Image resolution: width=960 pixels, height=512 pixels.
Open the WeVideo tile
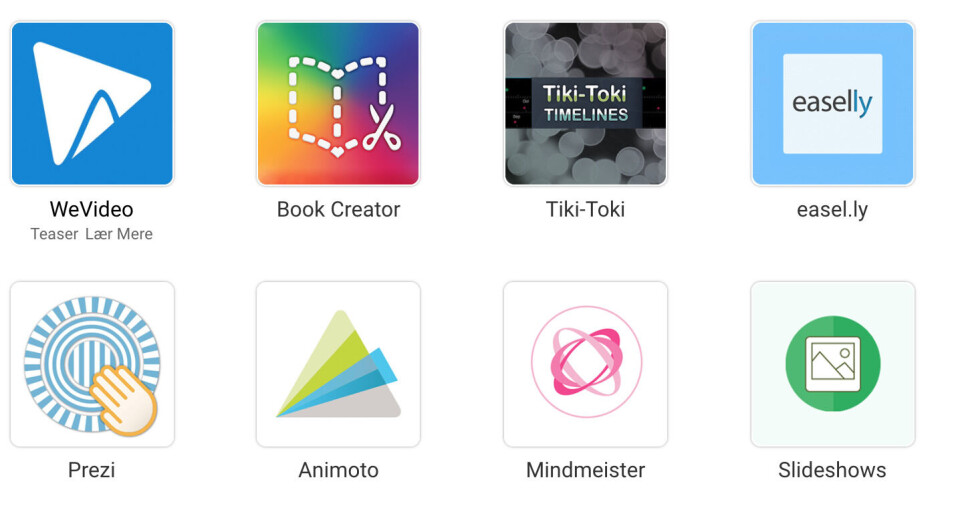click(x=92, y=104)
